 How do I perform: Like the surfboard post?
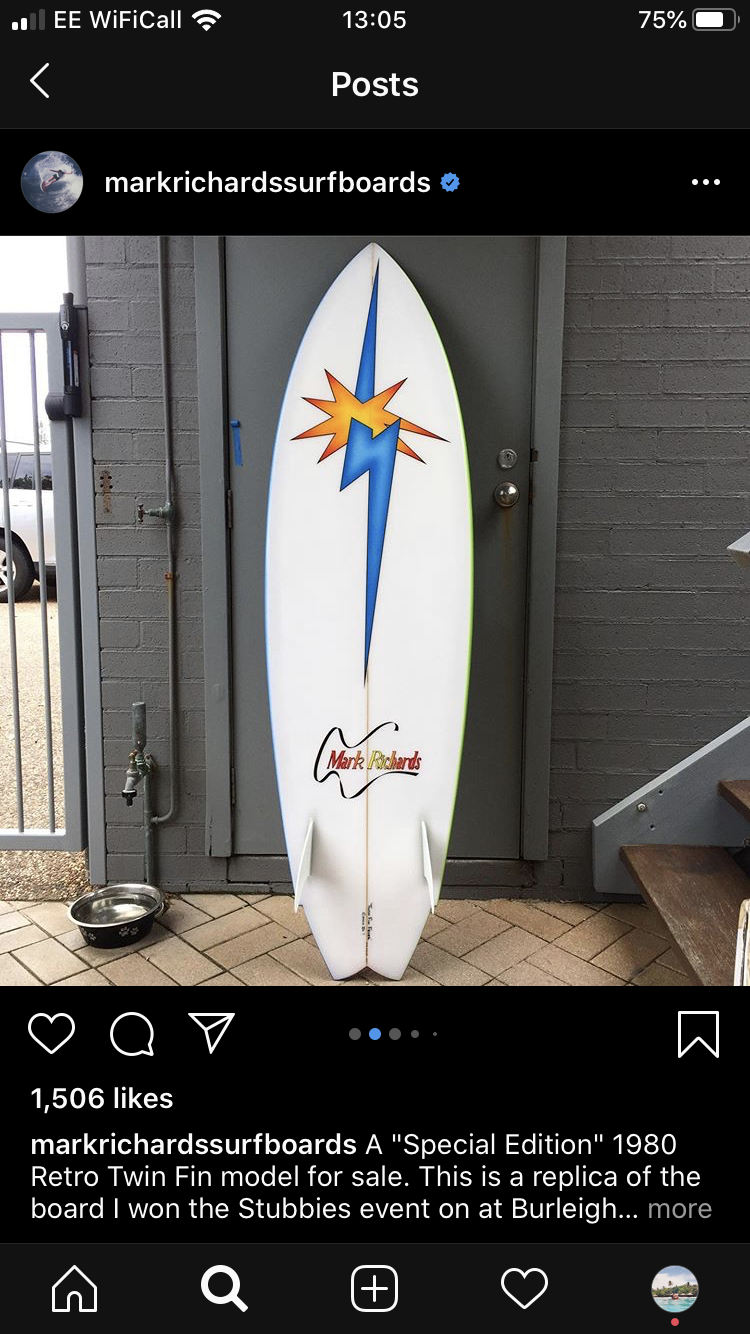click(51, 1034)
